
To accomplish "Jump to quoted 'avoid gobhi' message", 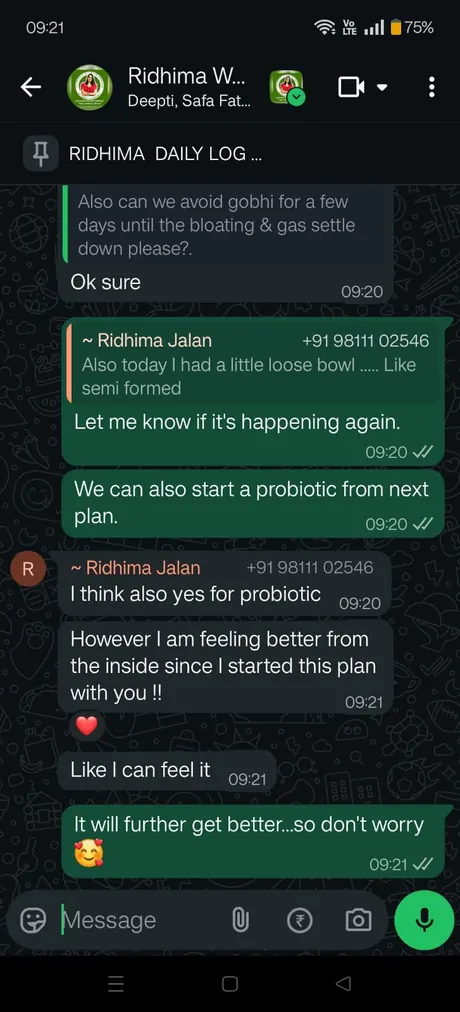I will coord(226,223).
